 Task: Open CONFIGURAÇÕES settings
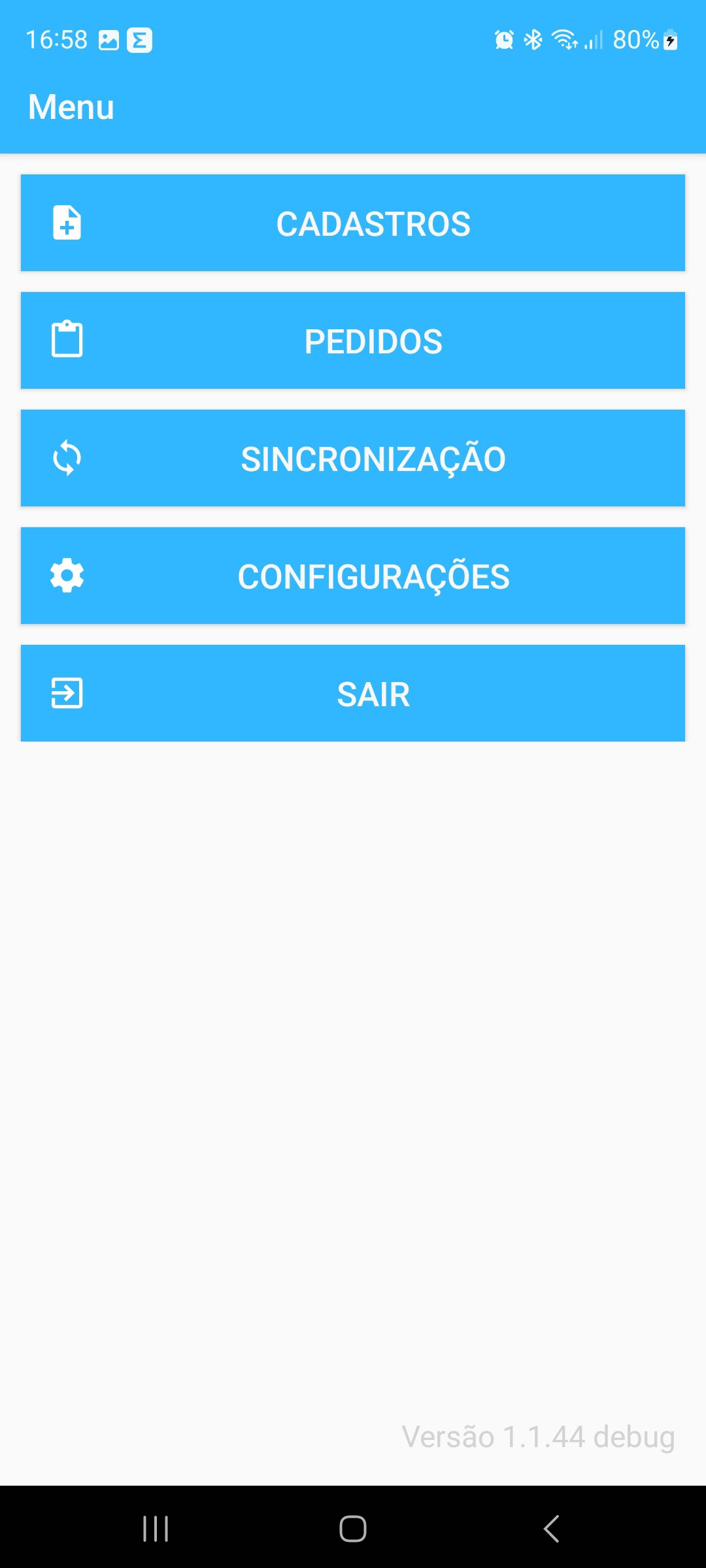353,576
